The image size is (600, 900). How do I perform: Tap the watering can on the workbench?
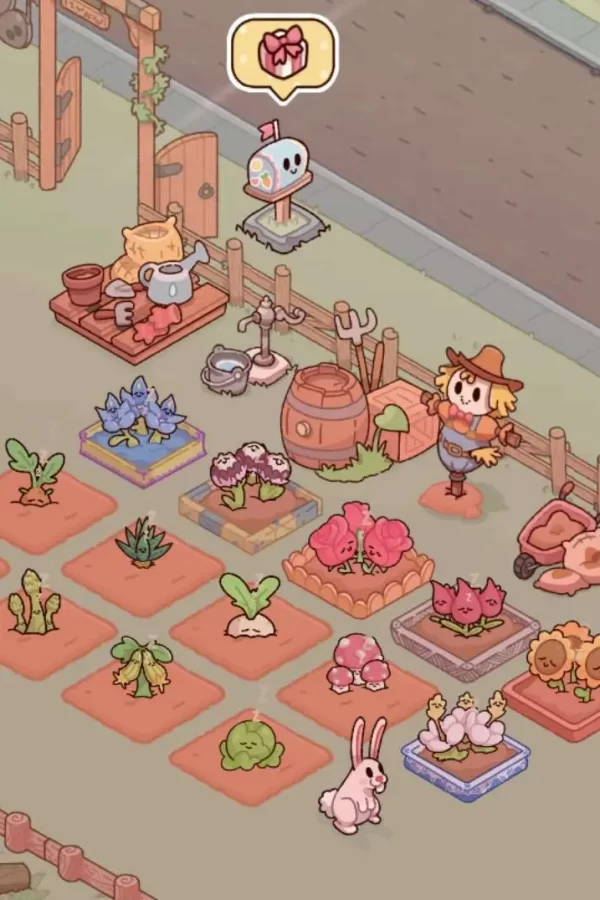pos(172,276)
